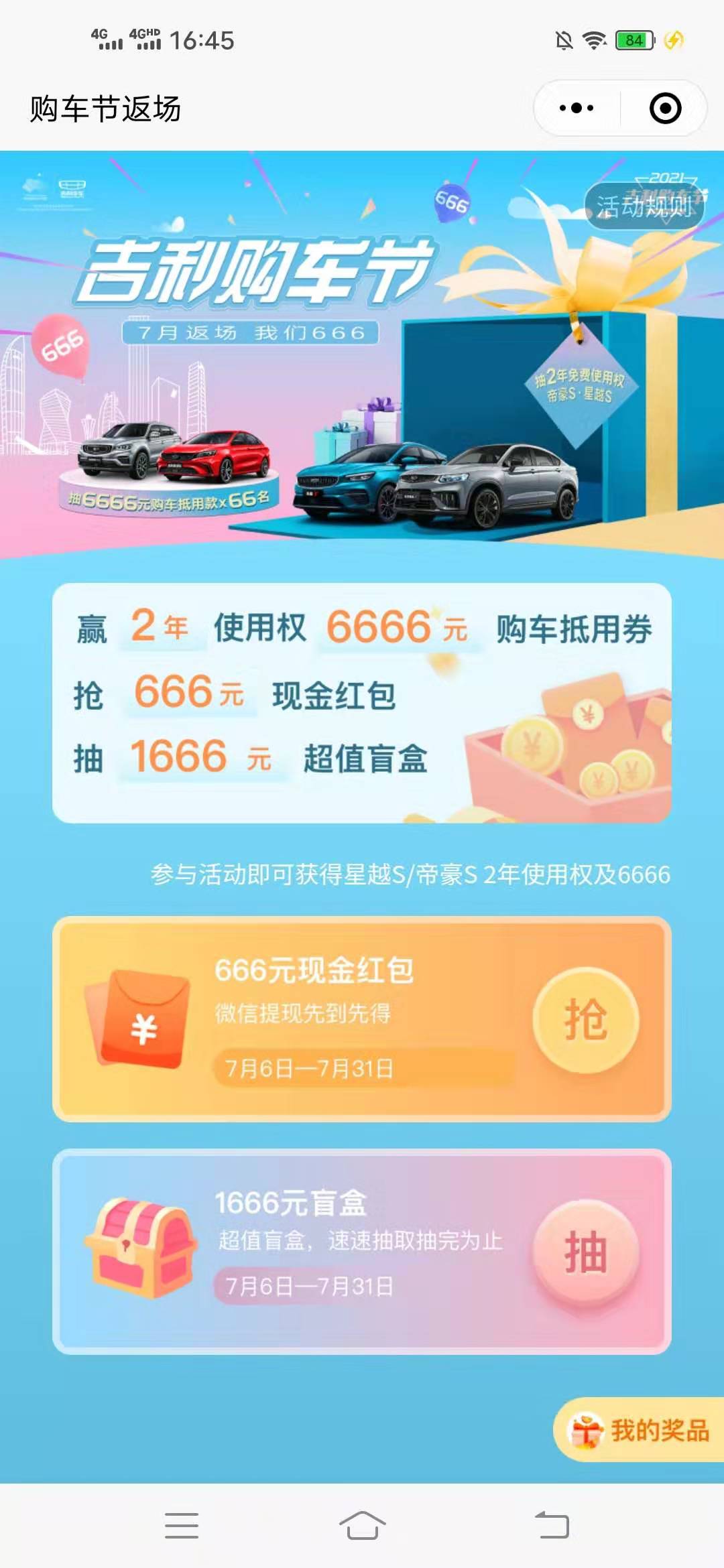Open the 活动规则 activity rules

[x=644, y=205]
